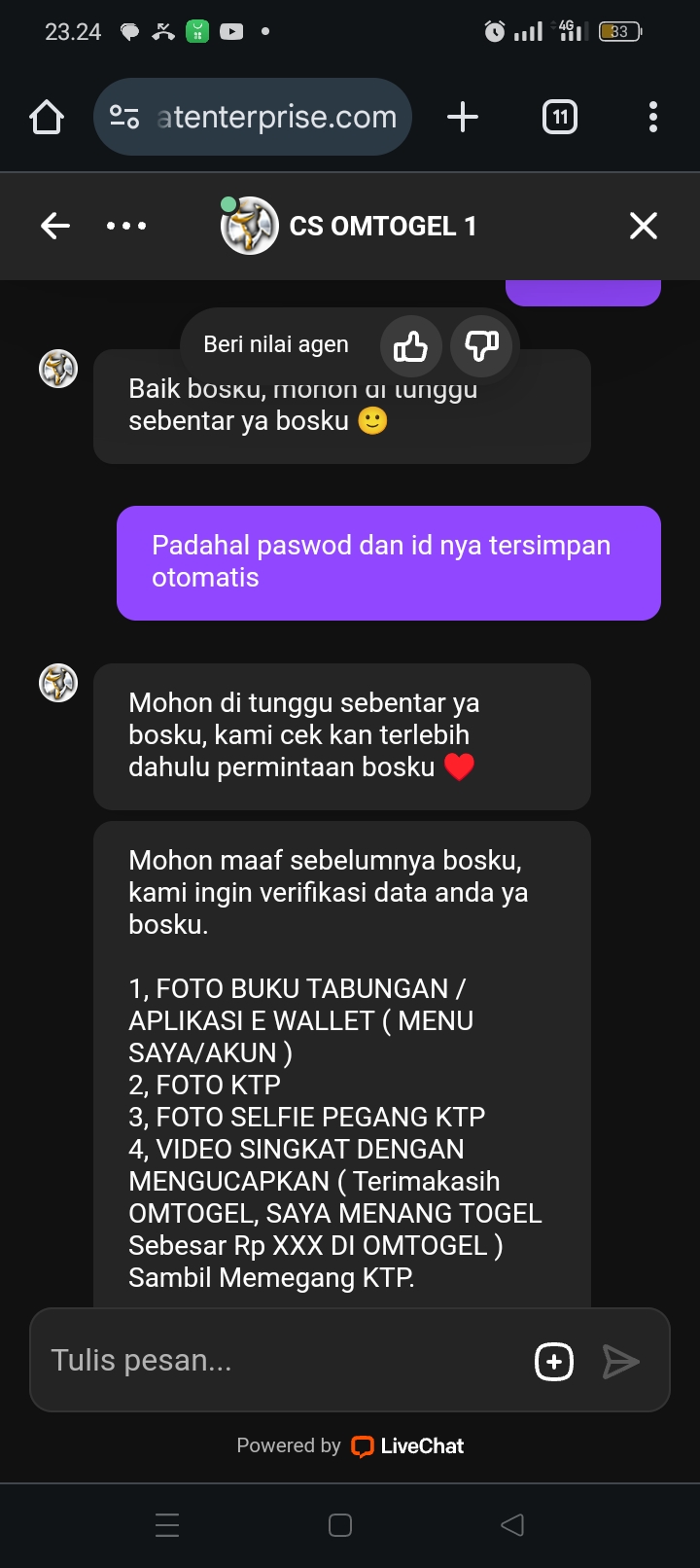This screenshot has height=1568, width=700.
Task: Open recent apps from the navigation bar
Action: [167, 1524]
